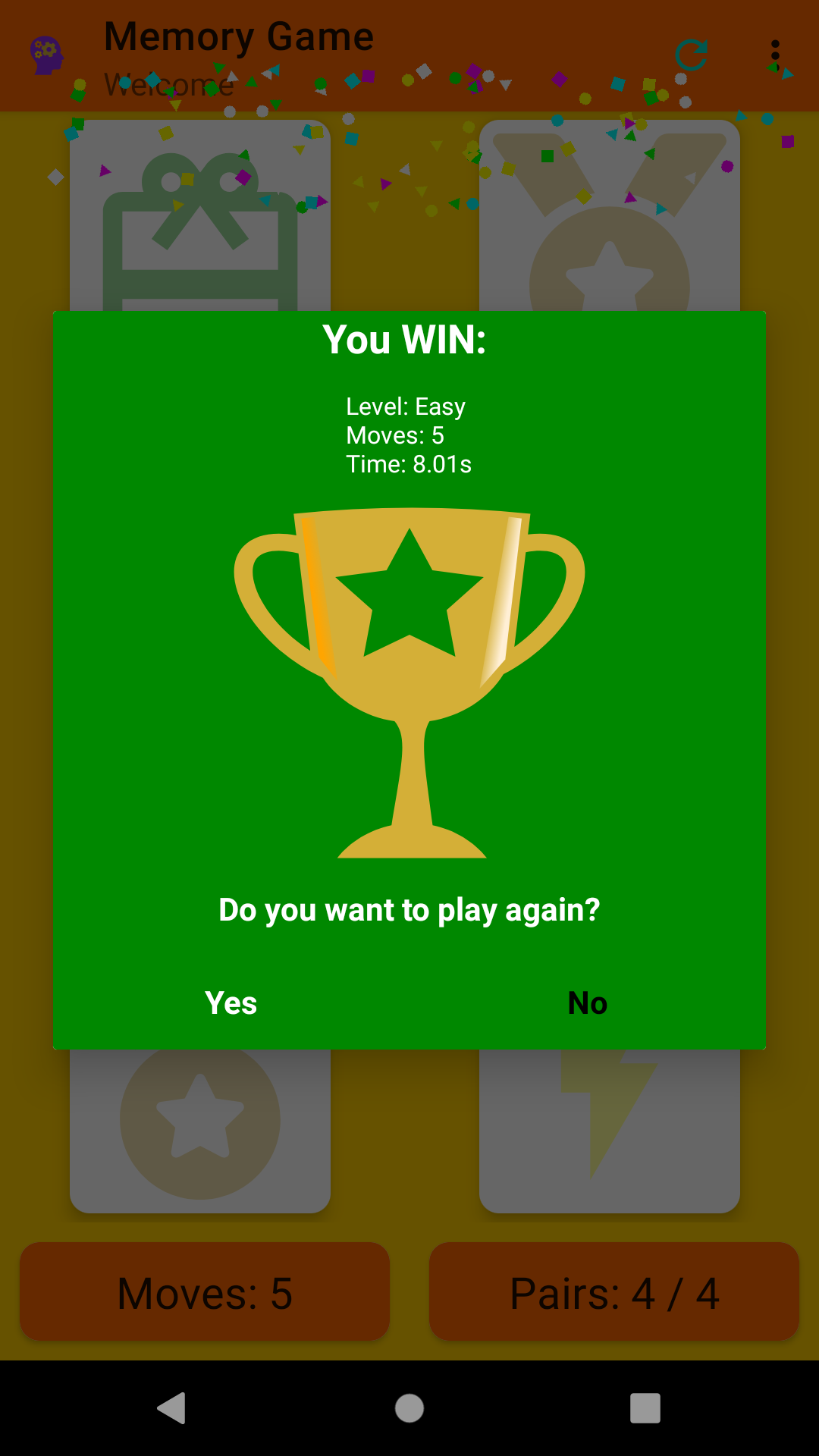The image size is (819, 1456).
Task: Choose Yes to play again
Action: pyautogui.click(x=231, y=1003)
